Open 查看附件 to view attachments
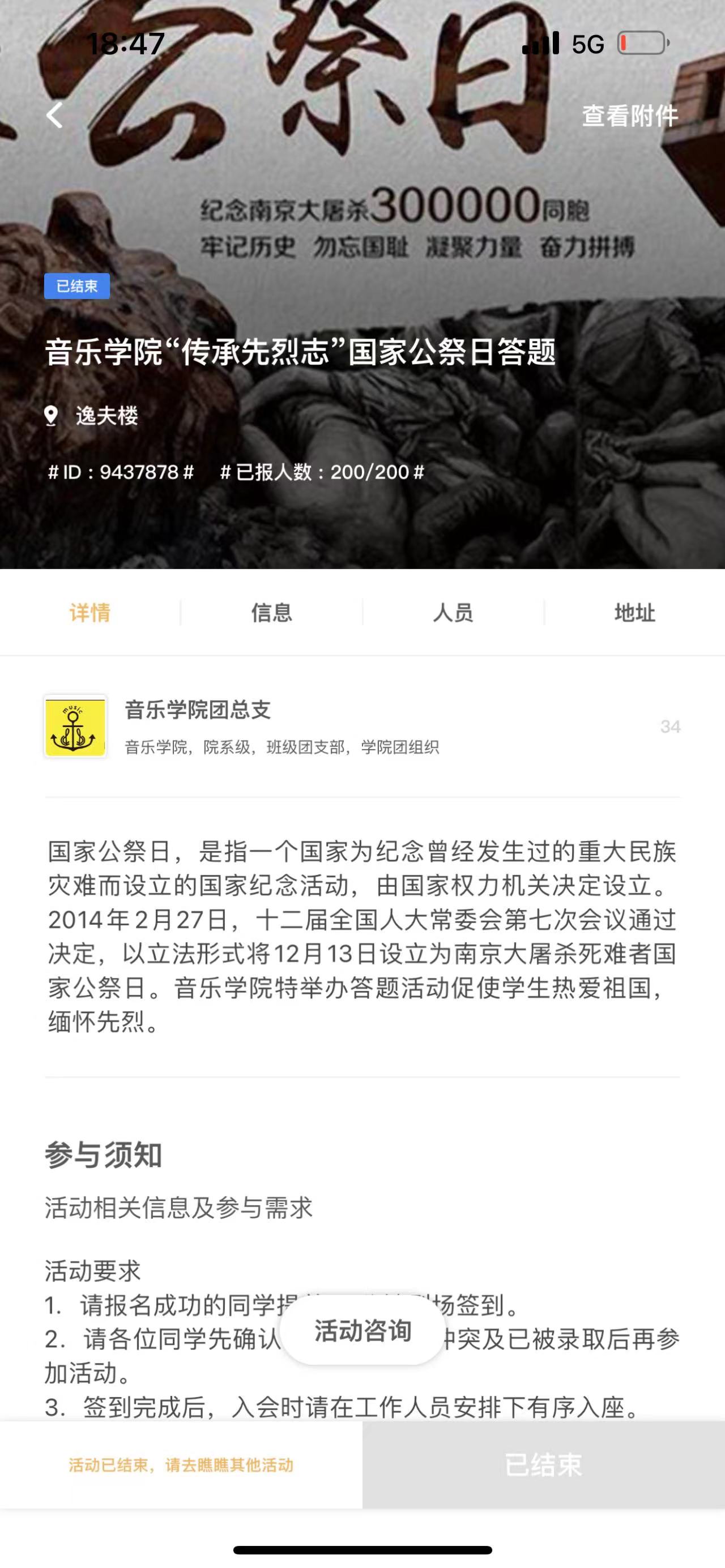This screenshot has width=725, height=1568. click(x=629, y=116)
